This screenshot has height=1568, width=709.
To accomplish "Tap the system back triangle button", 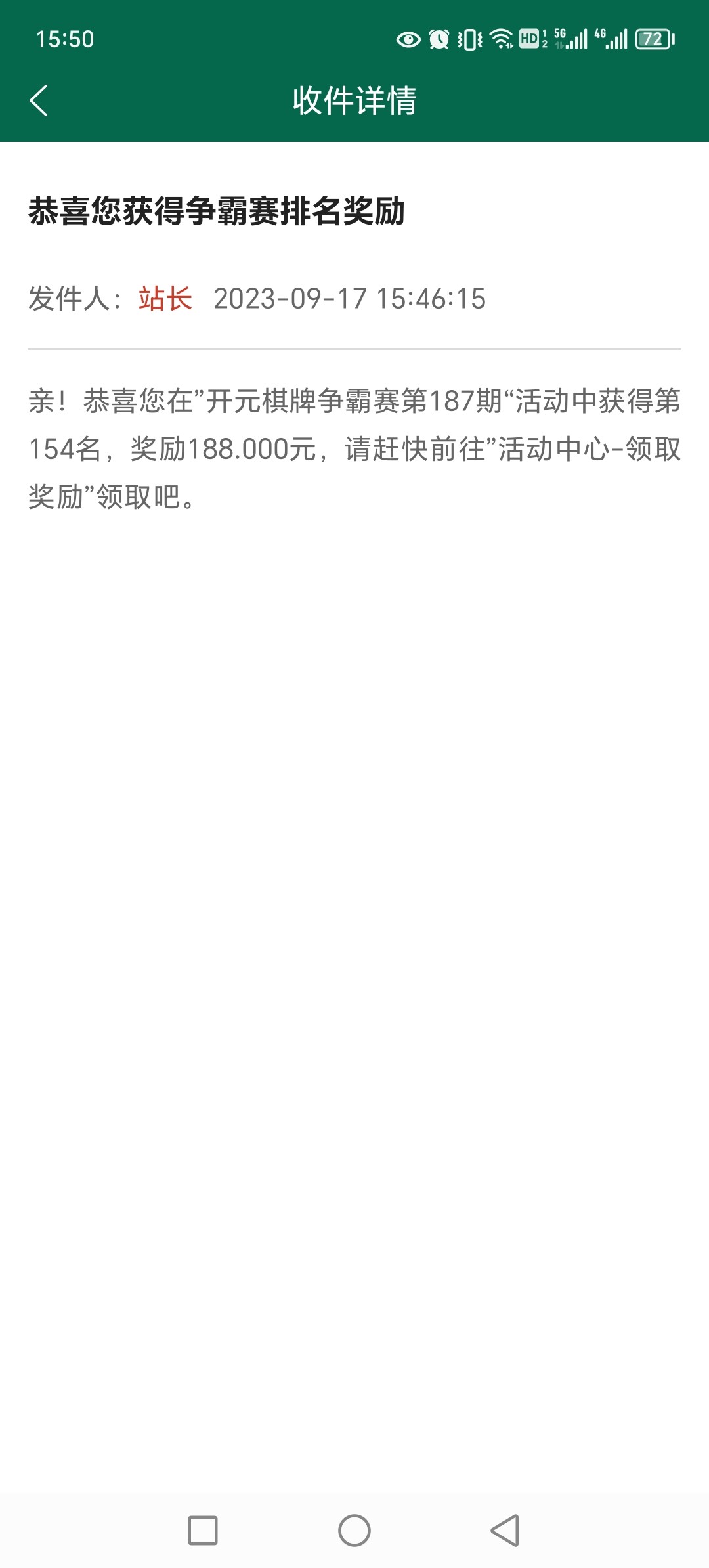I will [505, 1531].
